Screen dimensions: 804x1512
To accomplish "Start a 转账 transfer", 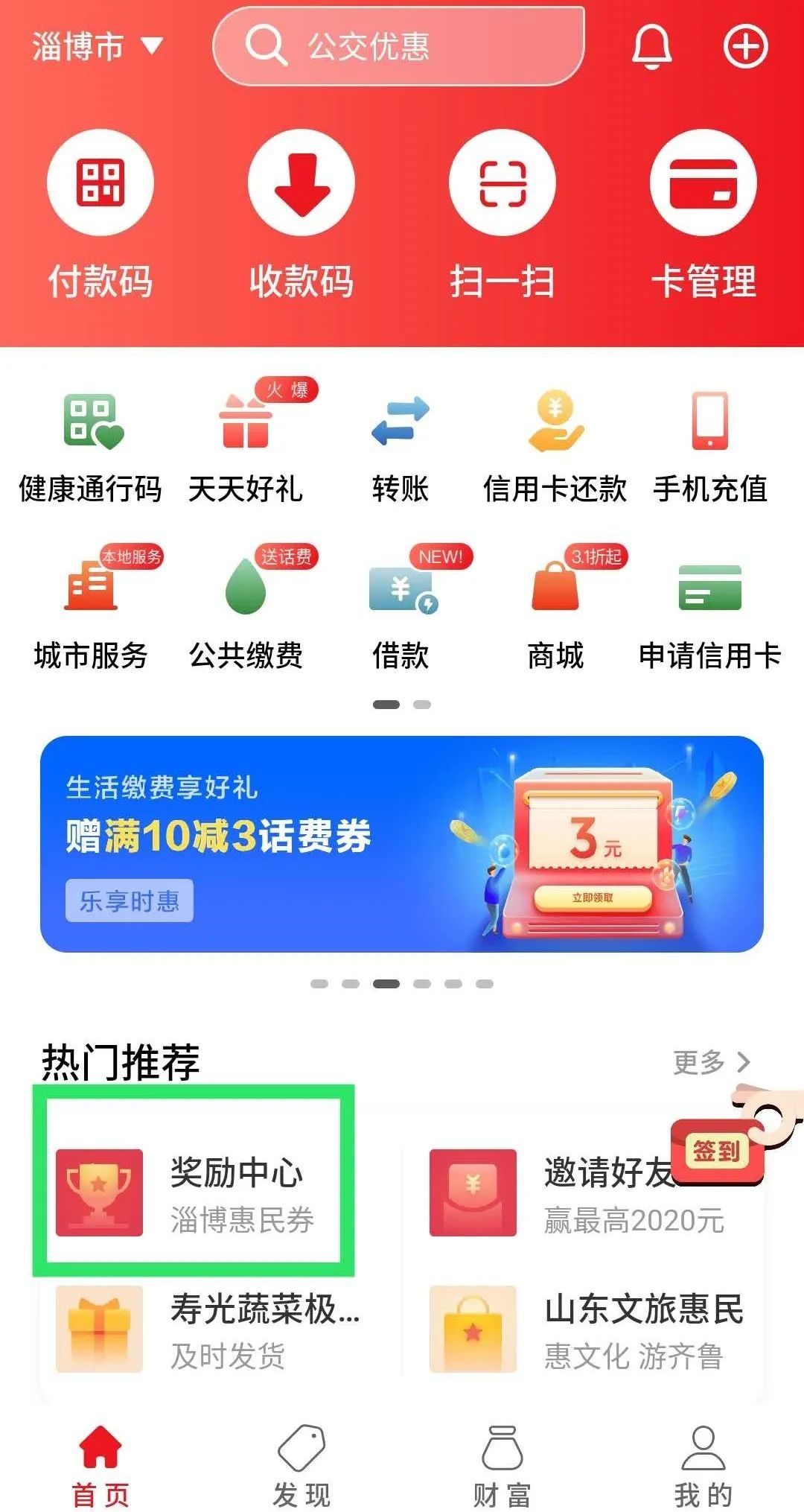I will pos(401,447).
